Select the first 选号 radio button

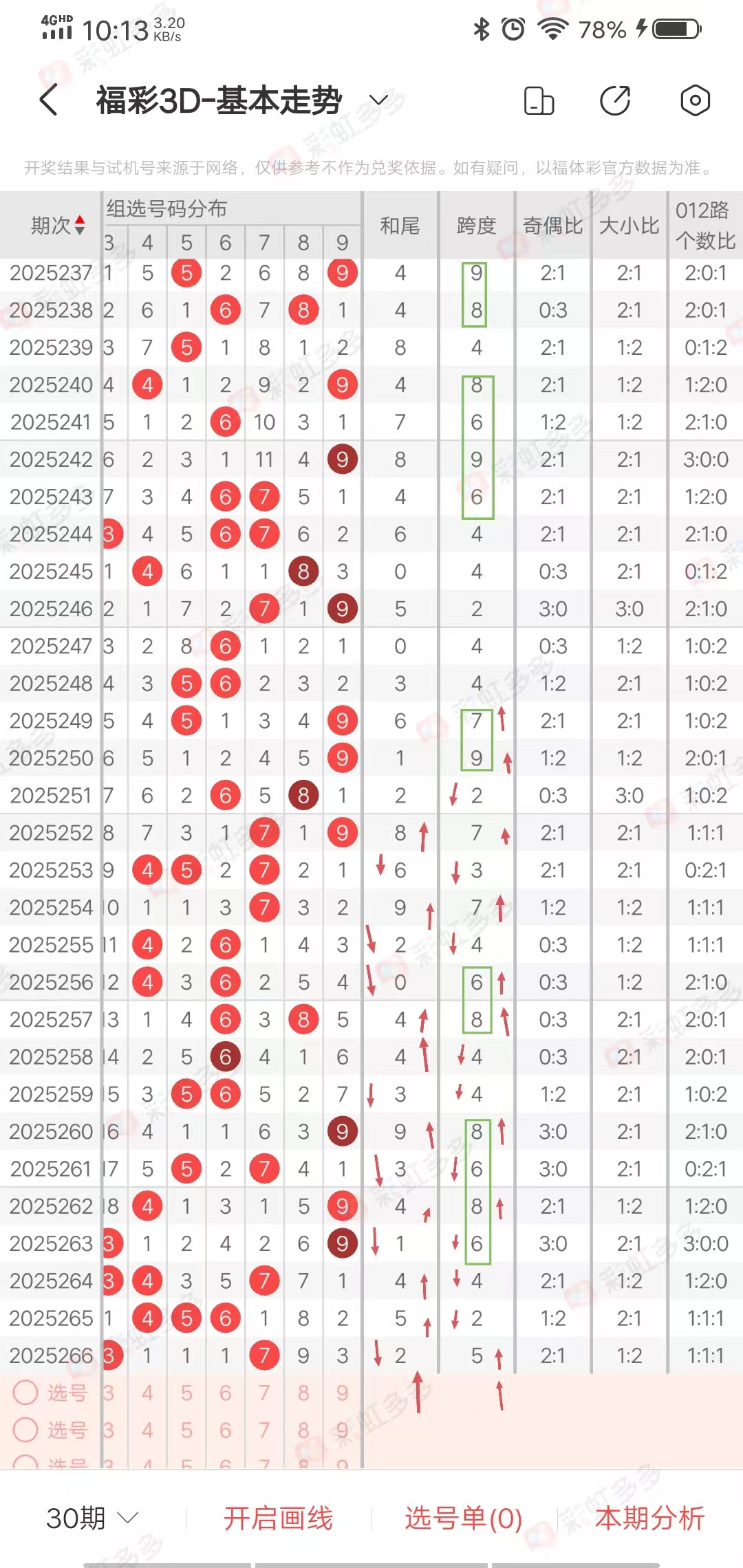point(25,1393)
